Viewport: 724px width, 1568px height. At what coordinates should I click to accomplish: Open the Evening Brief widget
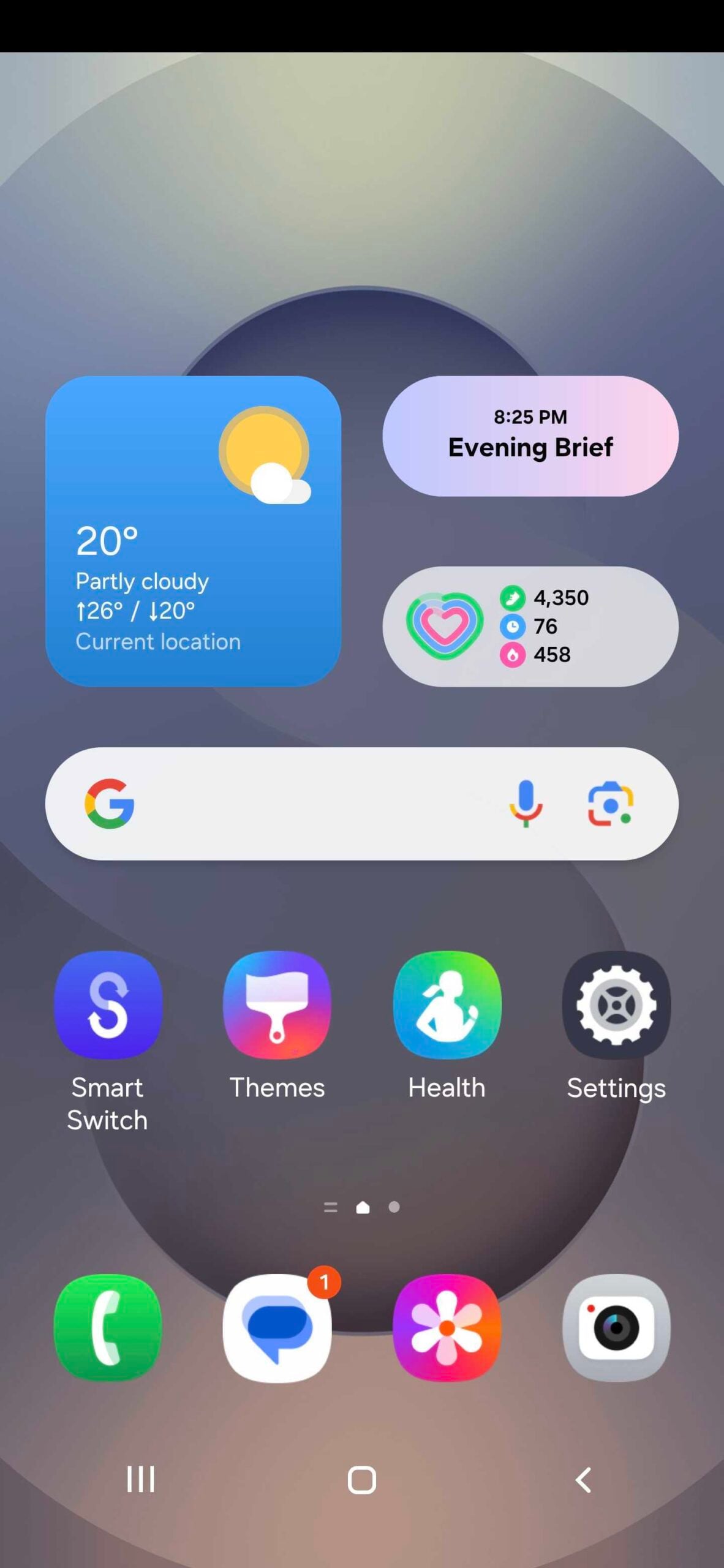point(530,435)
